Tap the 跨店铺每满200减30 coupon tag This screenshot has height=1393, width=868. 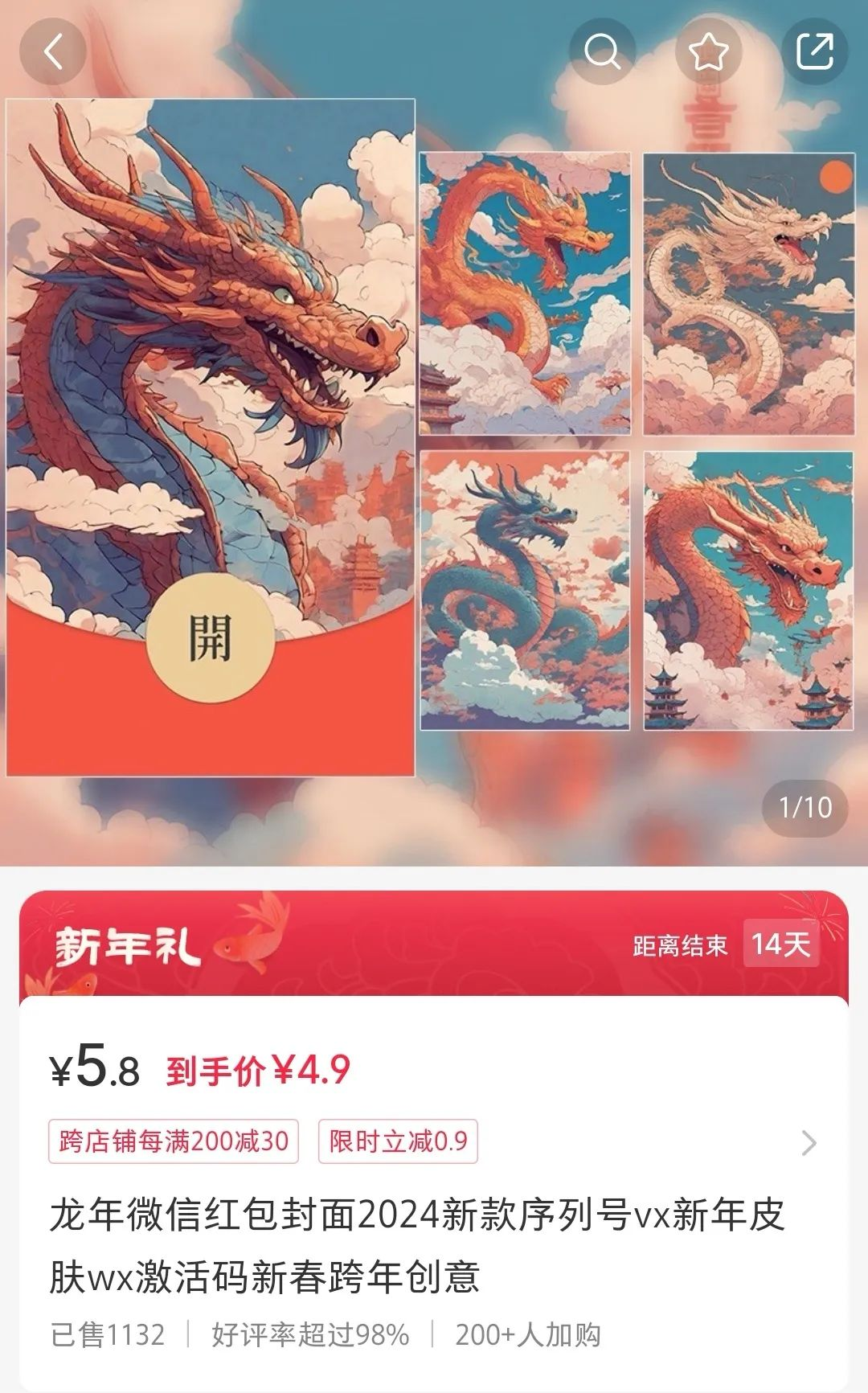click(174, 1141)
